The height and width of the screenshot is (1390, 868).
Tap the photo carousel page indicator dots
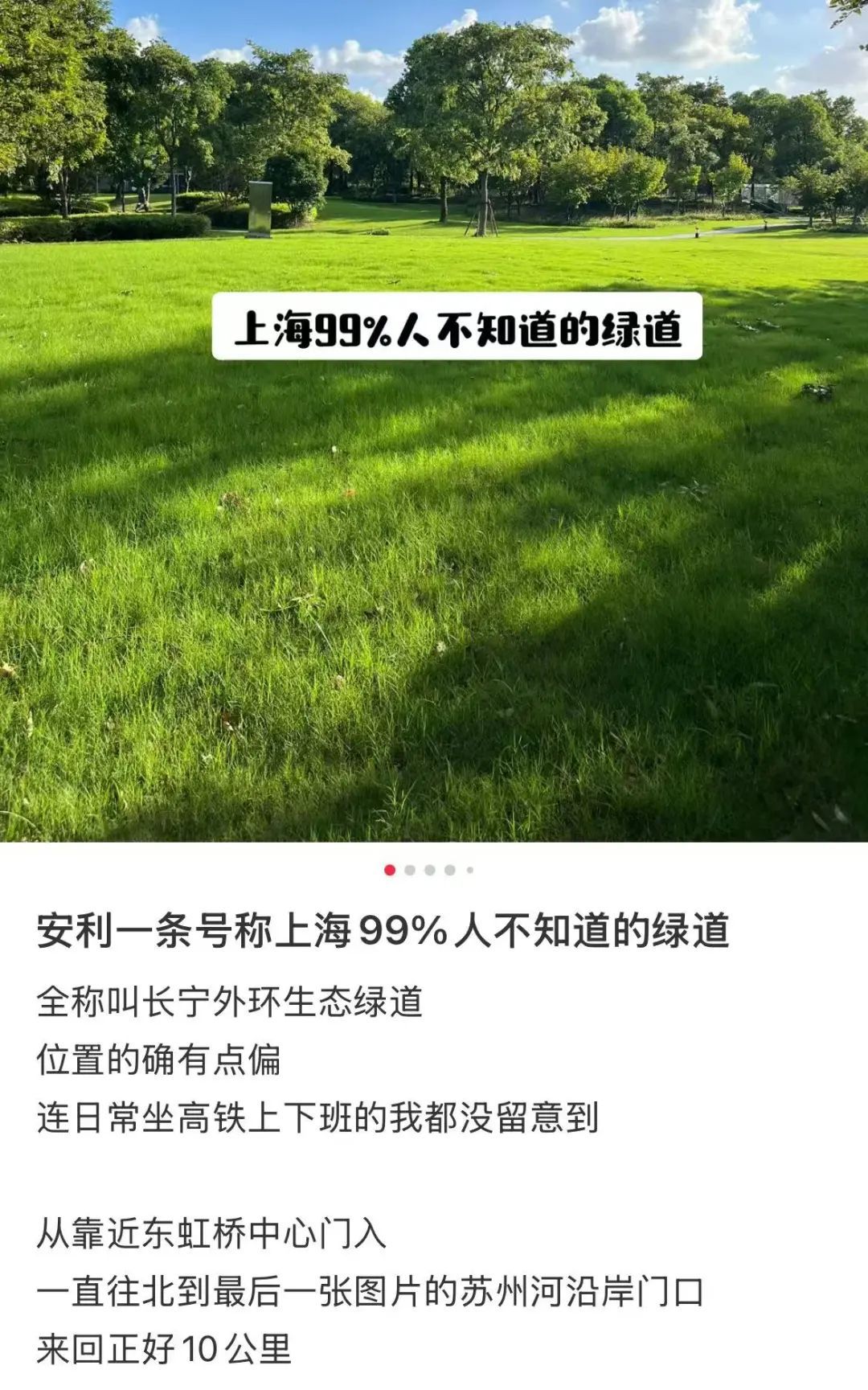(429, 870)
